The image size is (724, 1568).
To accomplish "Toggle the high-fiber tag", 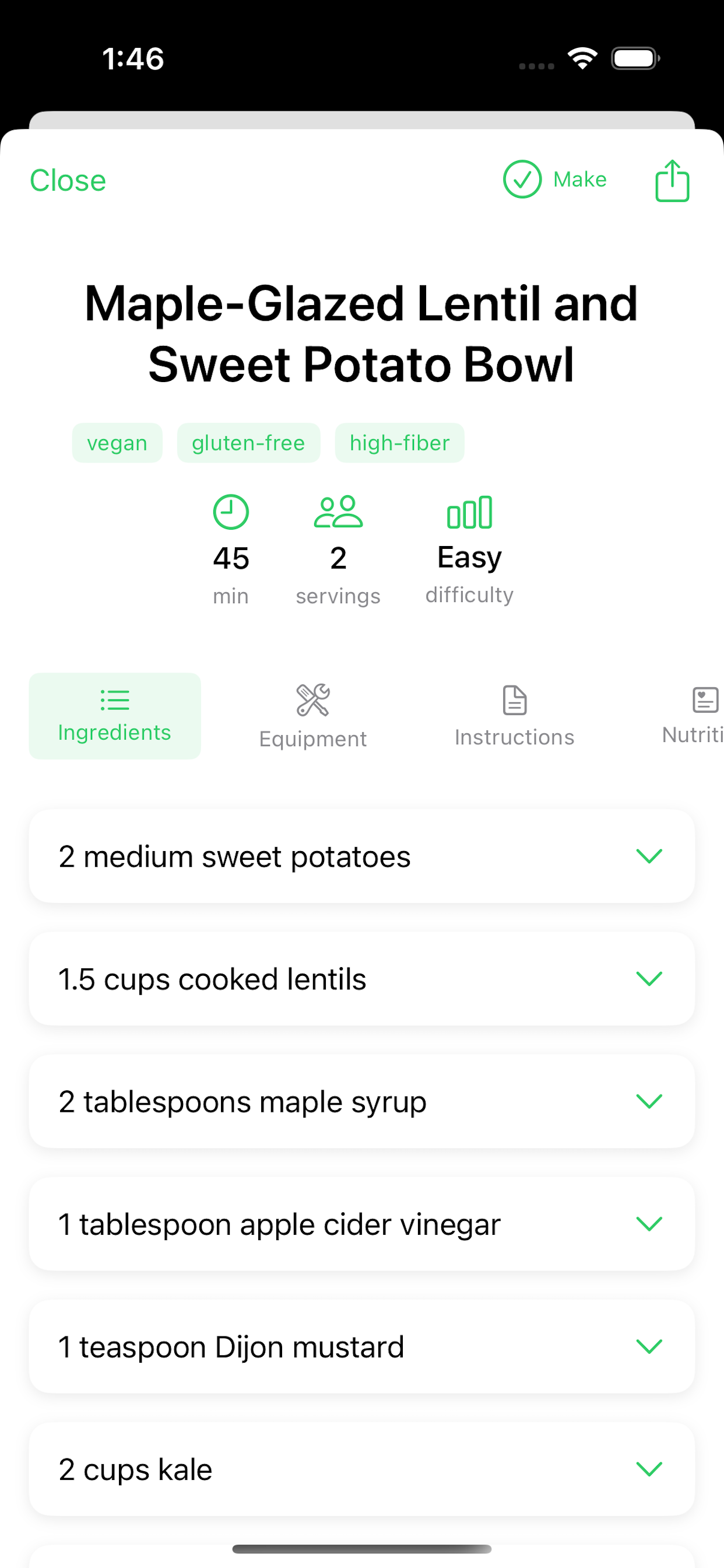I will click(399, 443).
